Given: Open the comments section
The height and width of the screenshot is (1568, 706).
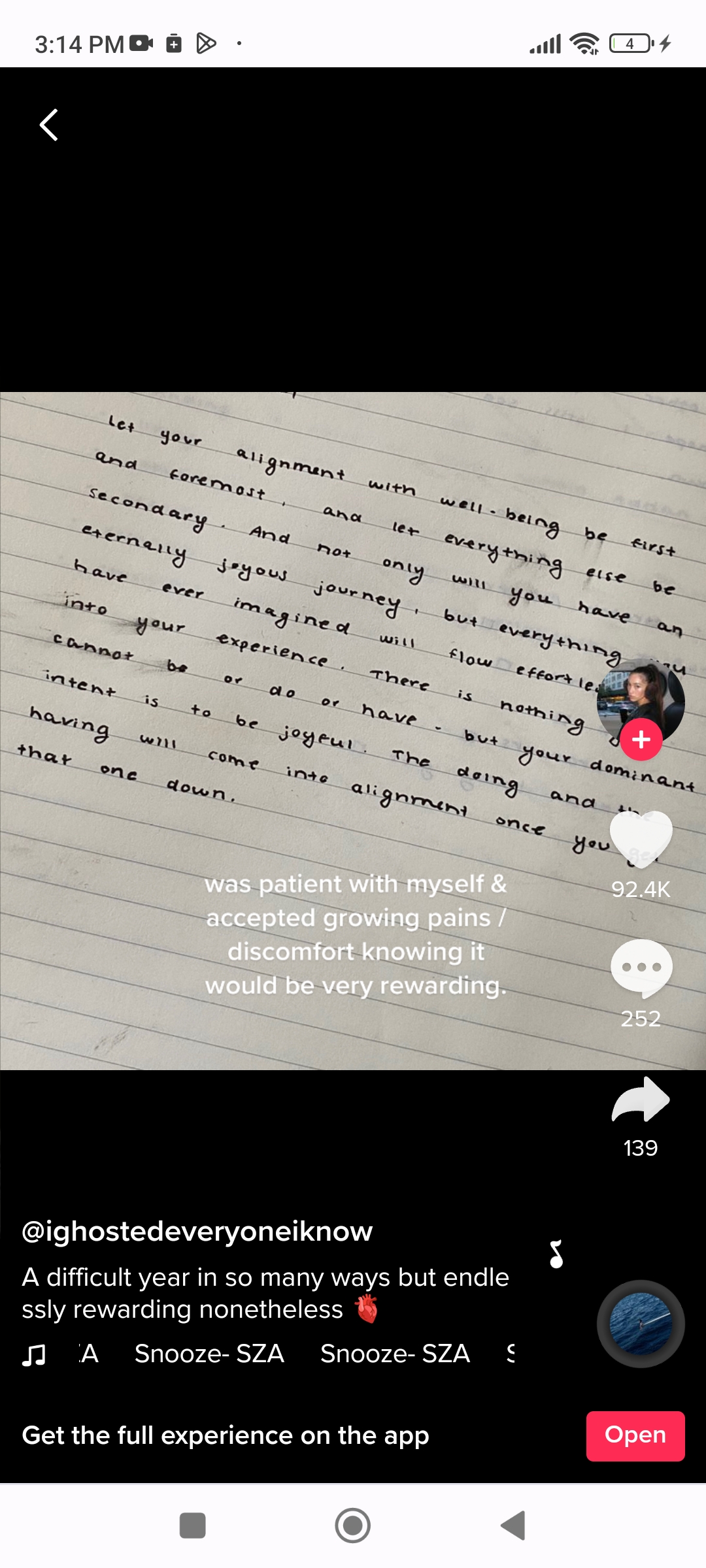Looking at the screenshot, I should pyautogui.click(x=641, y=968).
